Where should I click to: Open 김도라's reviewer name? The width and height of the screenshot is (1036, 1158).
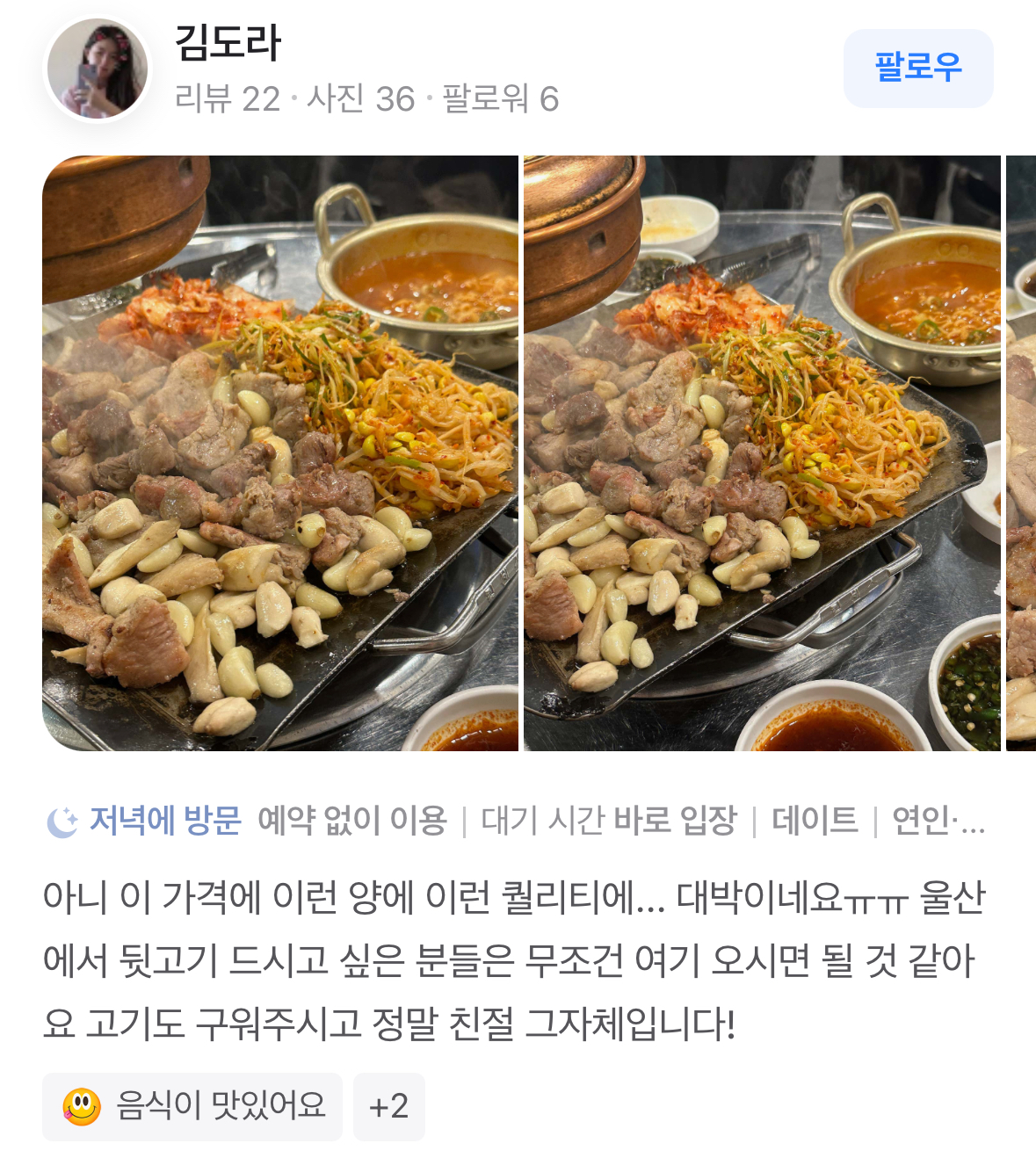pyautogui.click(x=228, y=42)
